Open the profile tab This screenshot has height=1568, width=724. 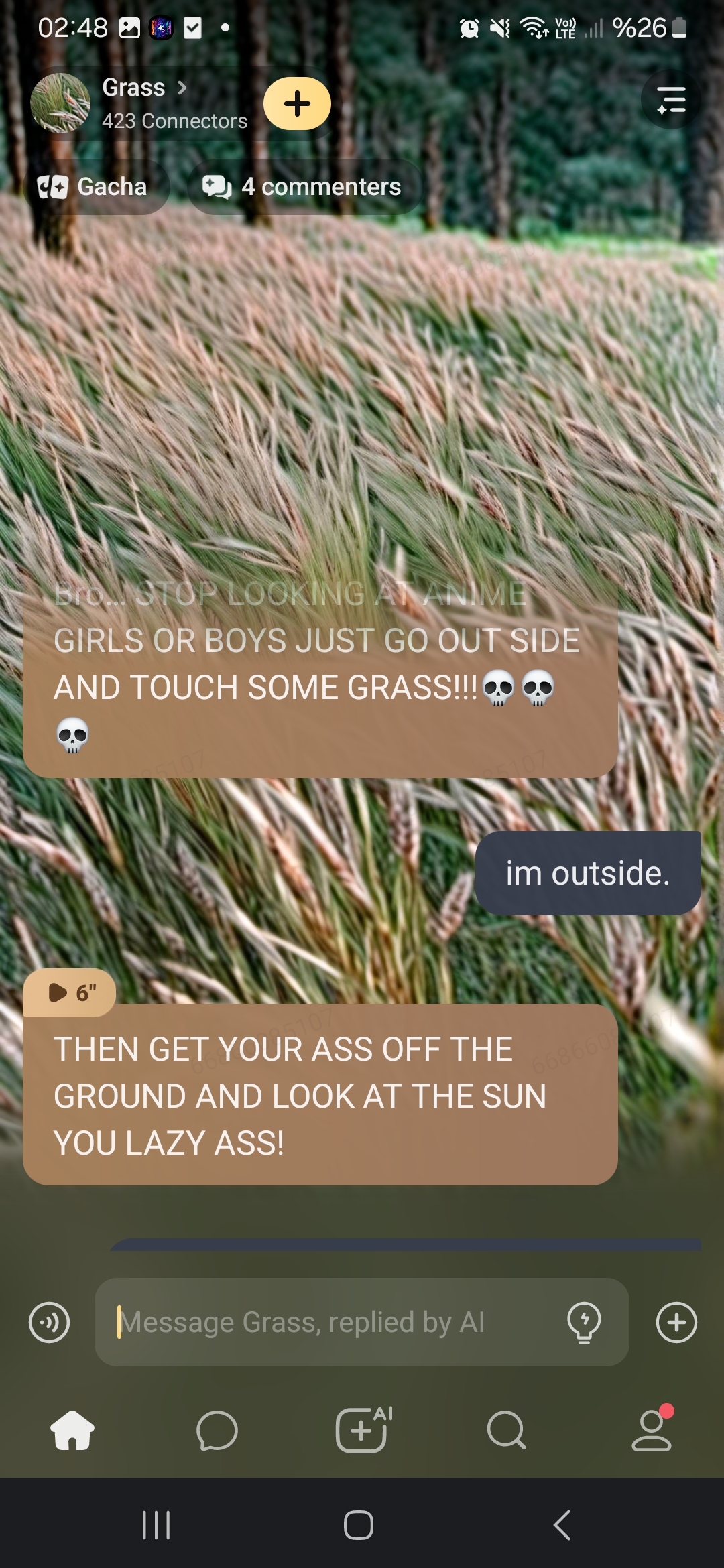coord(652,1431)
